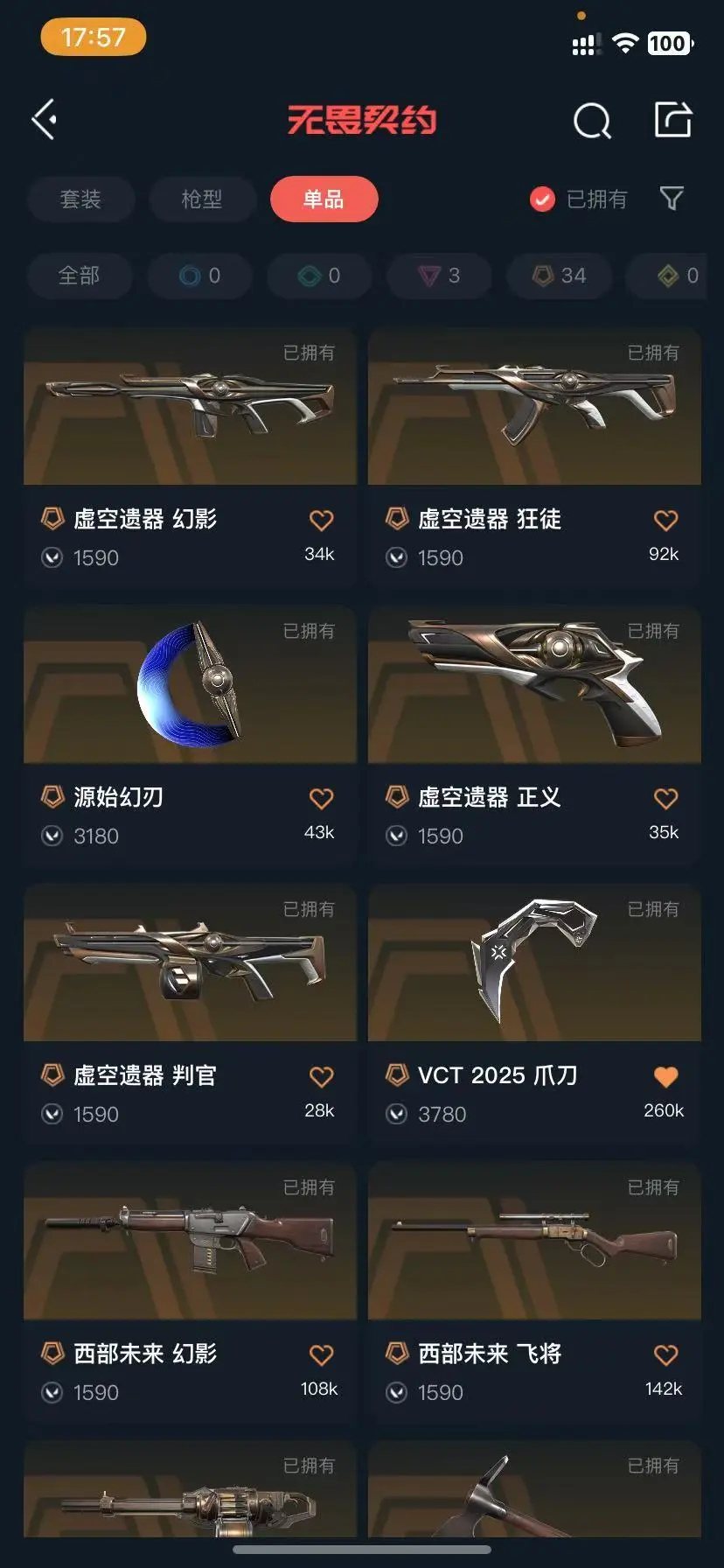Image resolution: width=724 pixels, height=1568 pixels.
Task: Open the 虚空遗器 幻影 skin card
Action: pyautogui.click(x=190, y=458)
